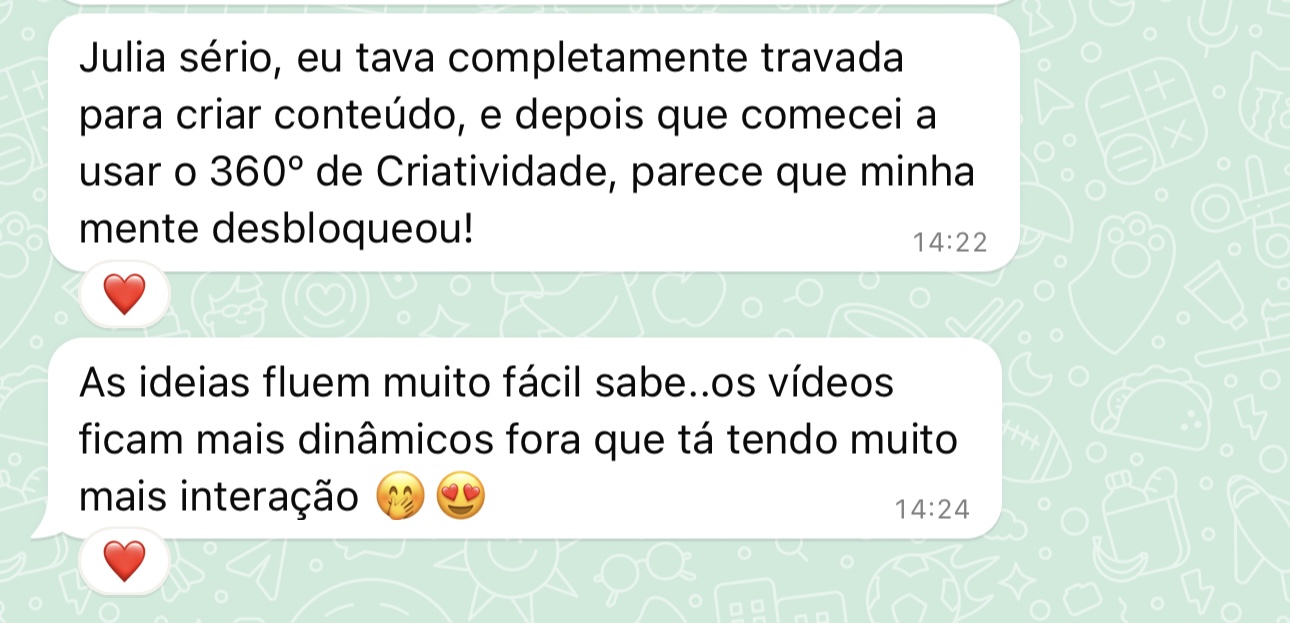
Task: Open heart reaction under the 14:22 message
Action: point(125,295)
